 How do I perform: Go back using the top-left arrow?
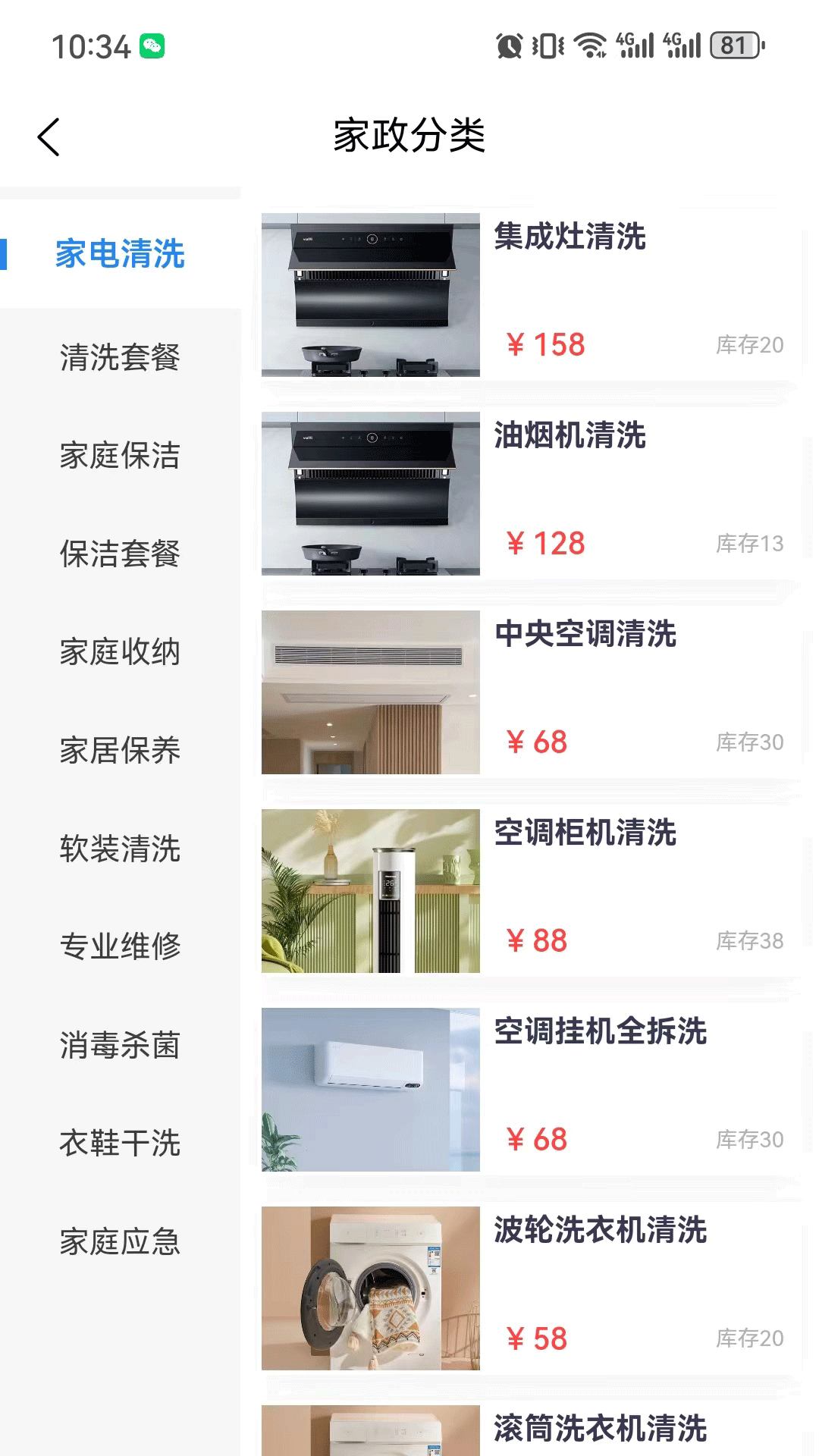49,137
